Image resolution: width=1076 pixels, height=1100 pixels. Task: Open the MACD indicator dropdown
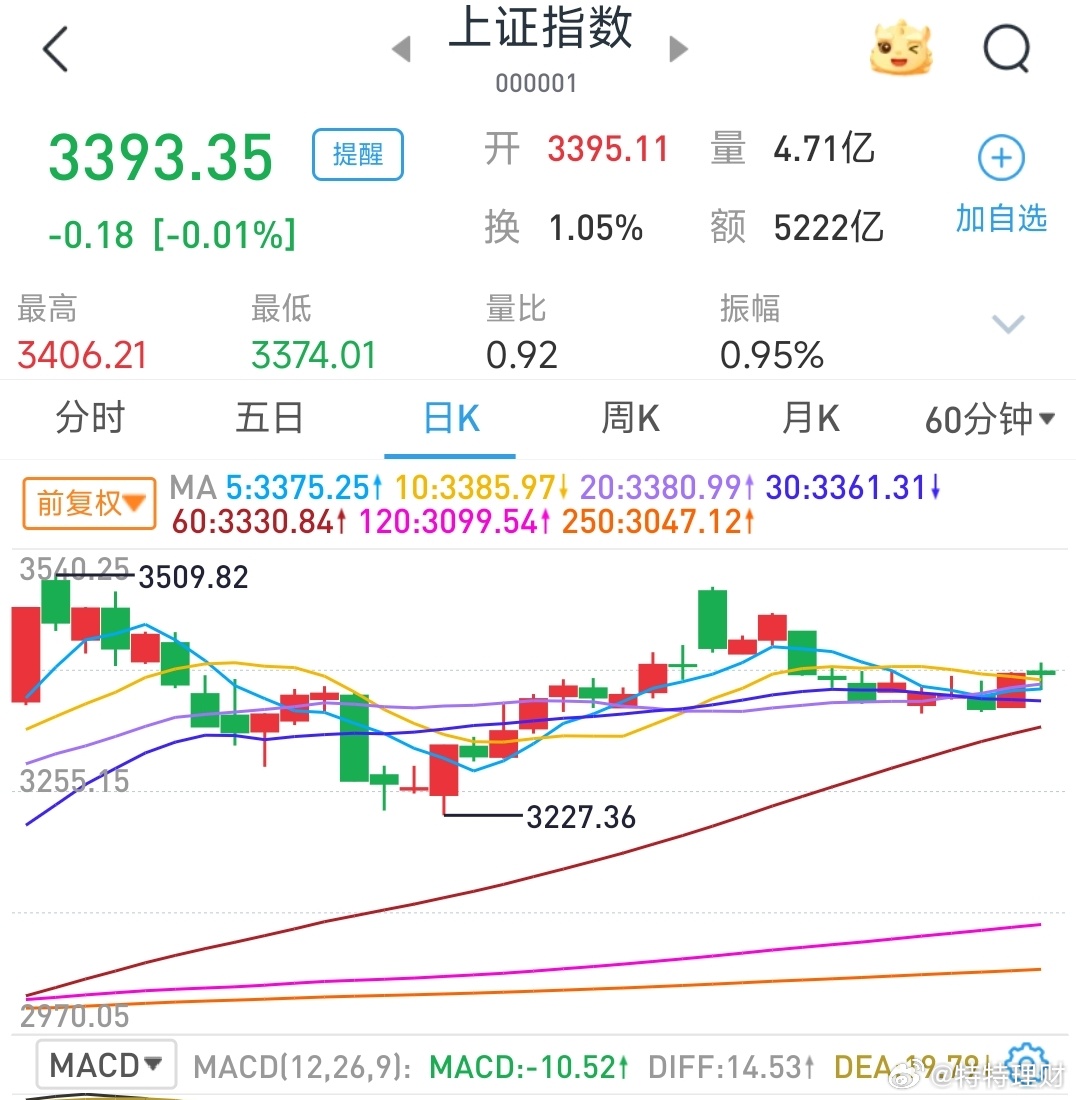click(x=106, y=1065)
